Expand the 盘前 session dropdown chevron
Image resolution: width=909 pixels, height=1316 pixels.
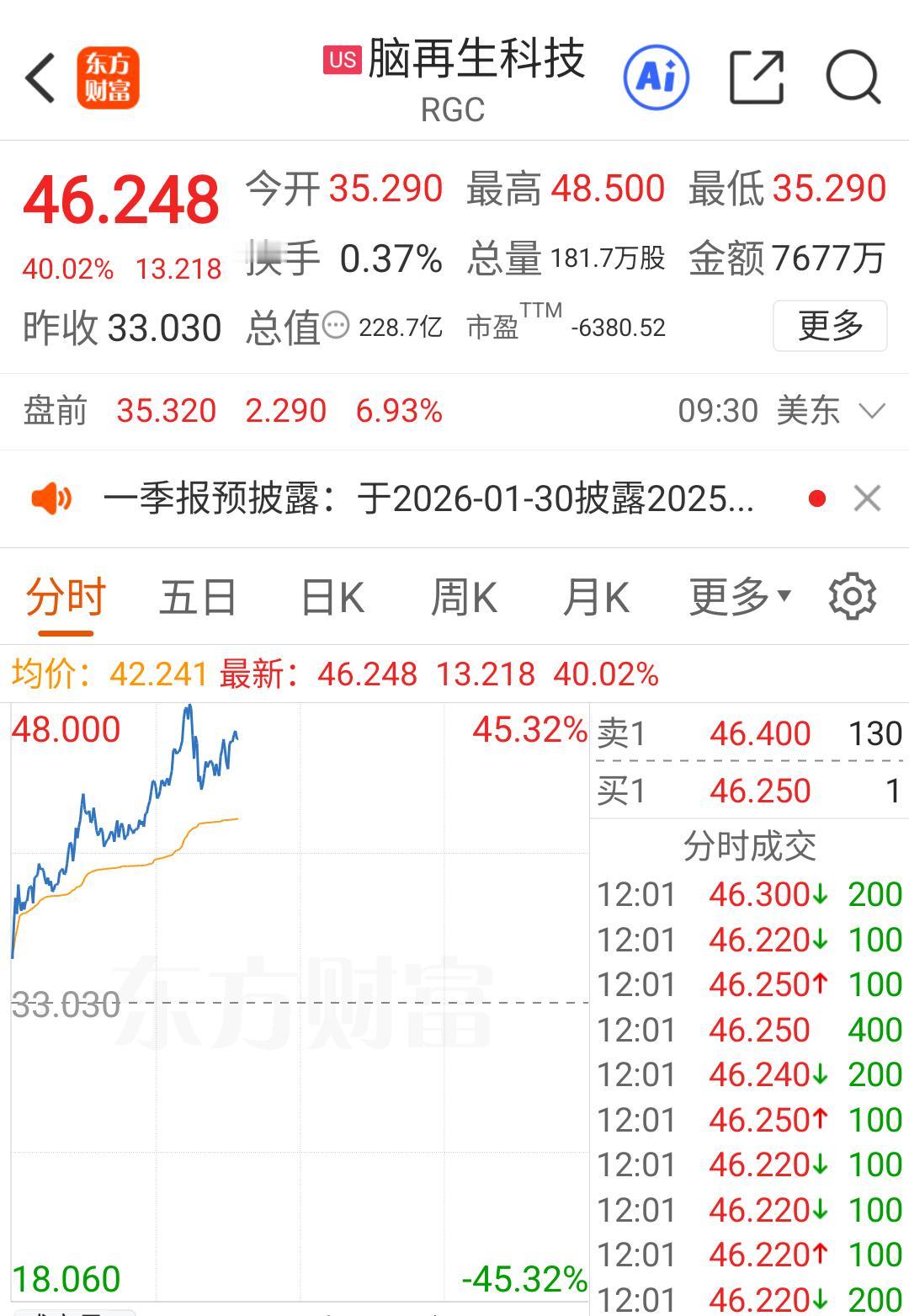point(871,413)
